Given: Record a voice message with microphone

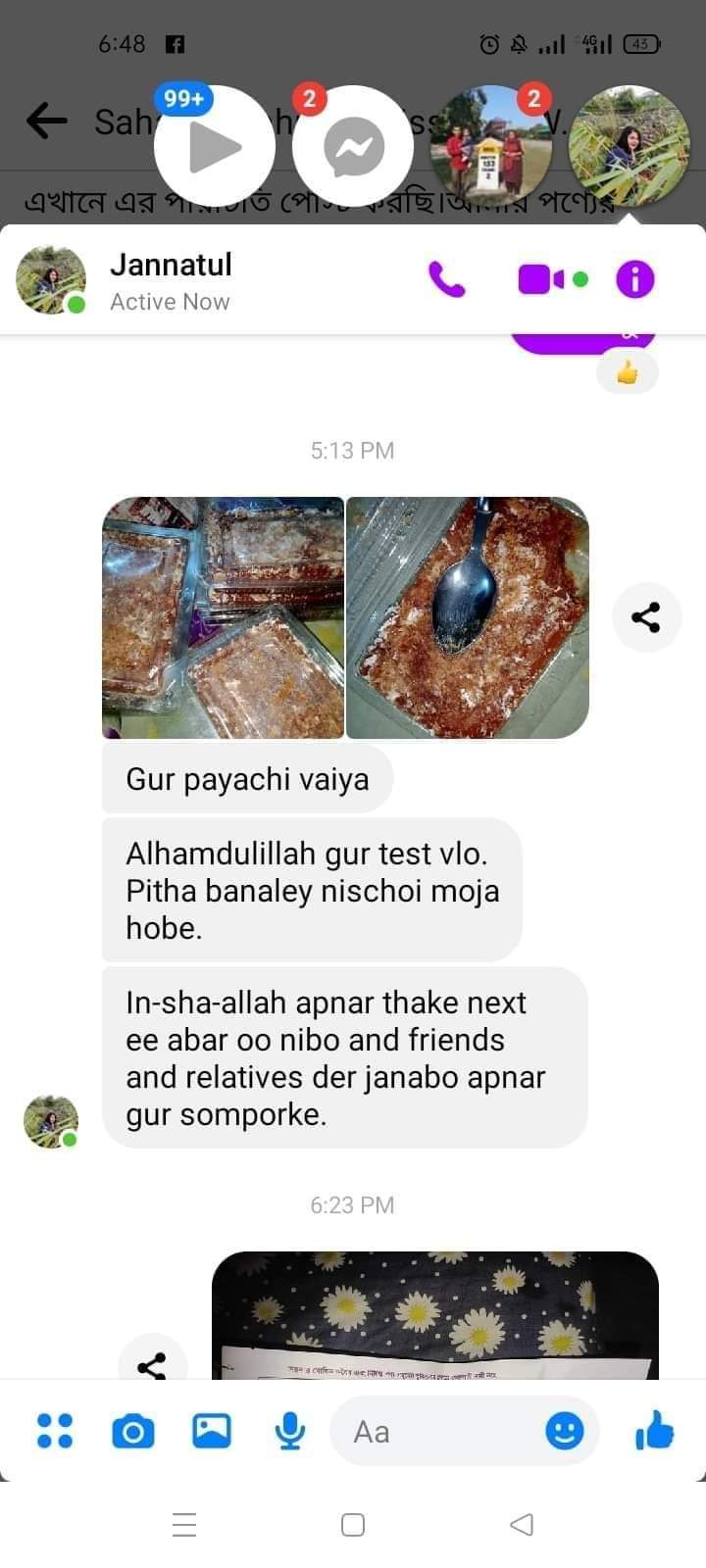Looking at the screenshot, I should pos(290,1432).
